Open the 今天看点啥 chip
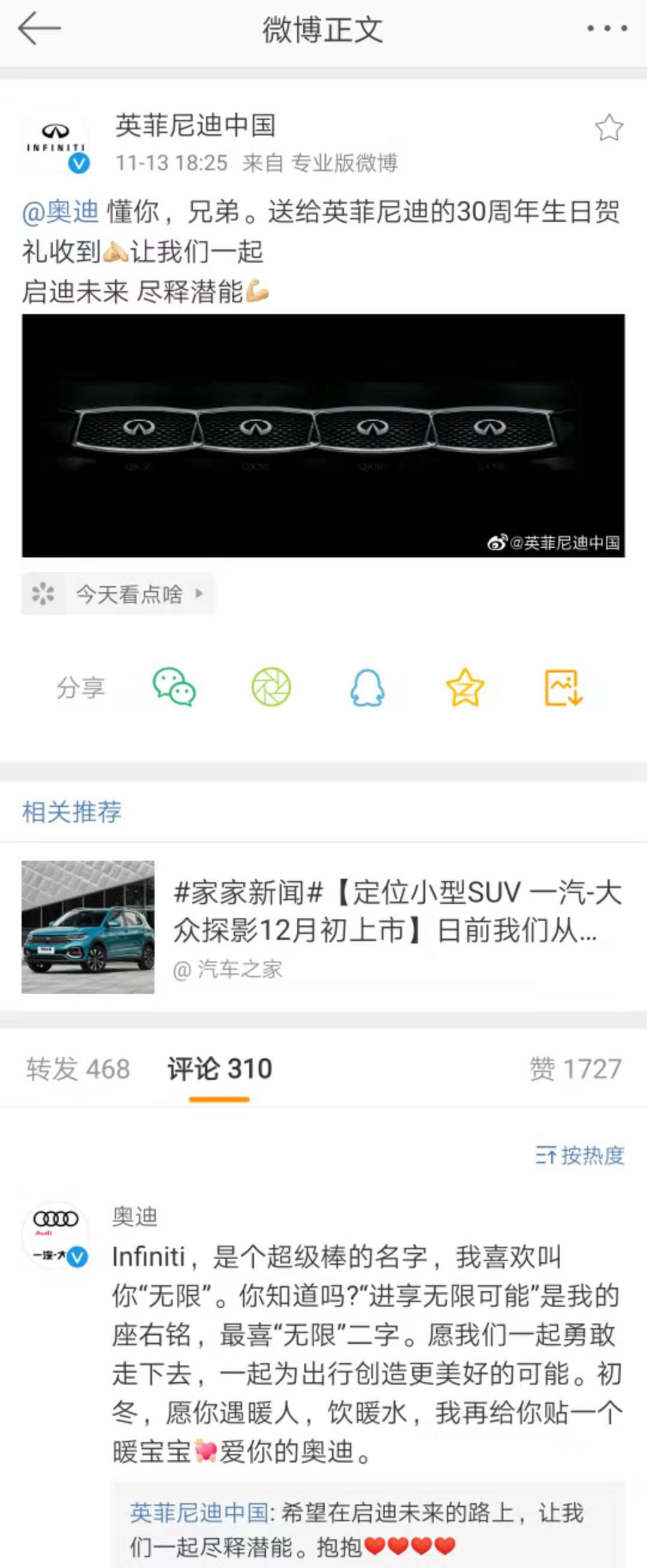The width and height of the screenshot is (647, 1568). pyautogui.click(x=119, y=594)
